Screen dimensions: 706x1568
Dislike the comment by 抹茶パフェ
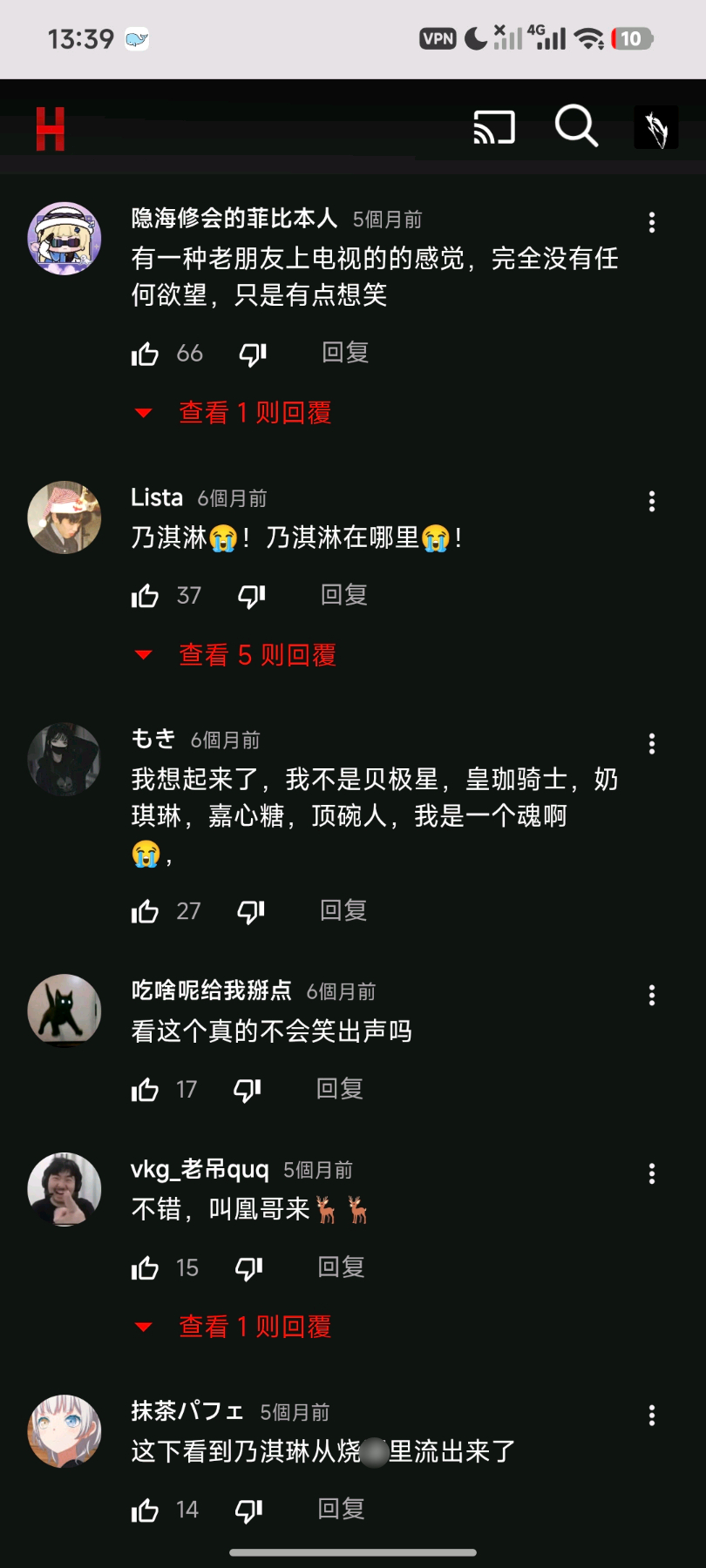tap(249, 1511)
